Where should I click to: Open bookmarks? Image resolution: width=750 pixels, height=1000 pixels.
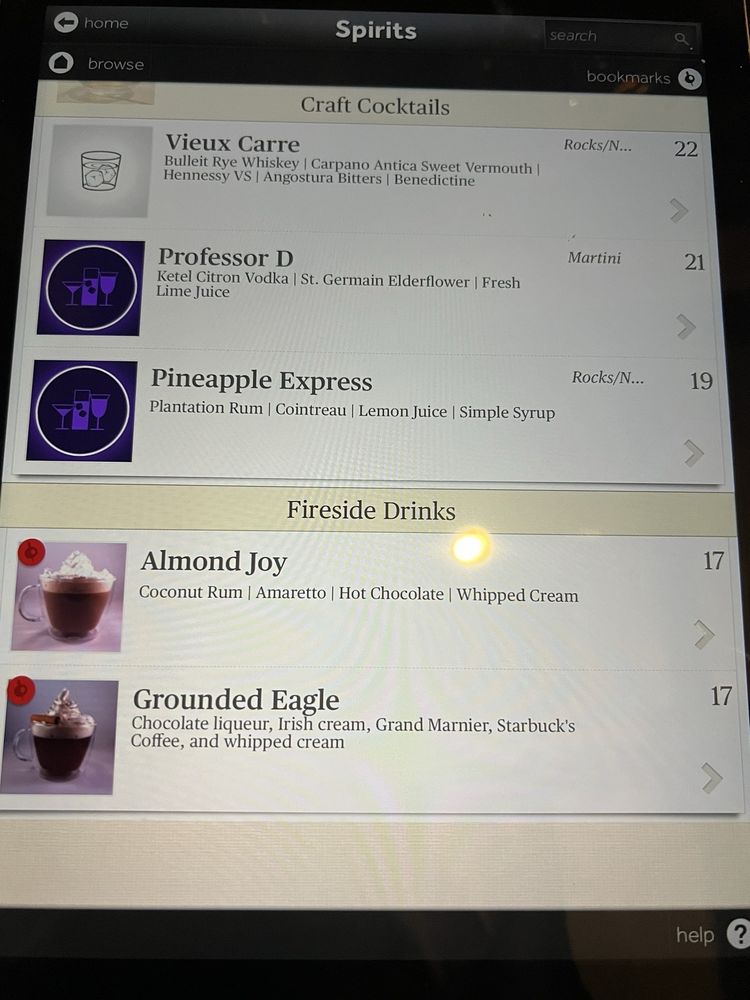643,78
